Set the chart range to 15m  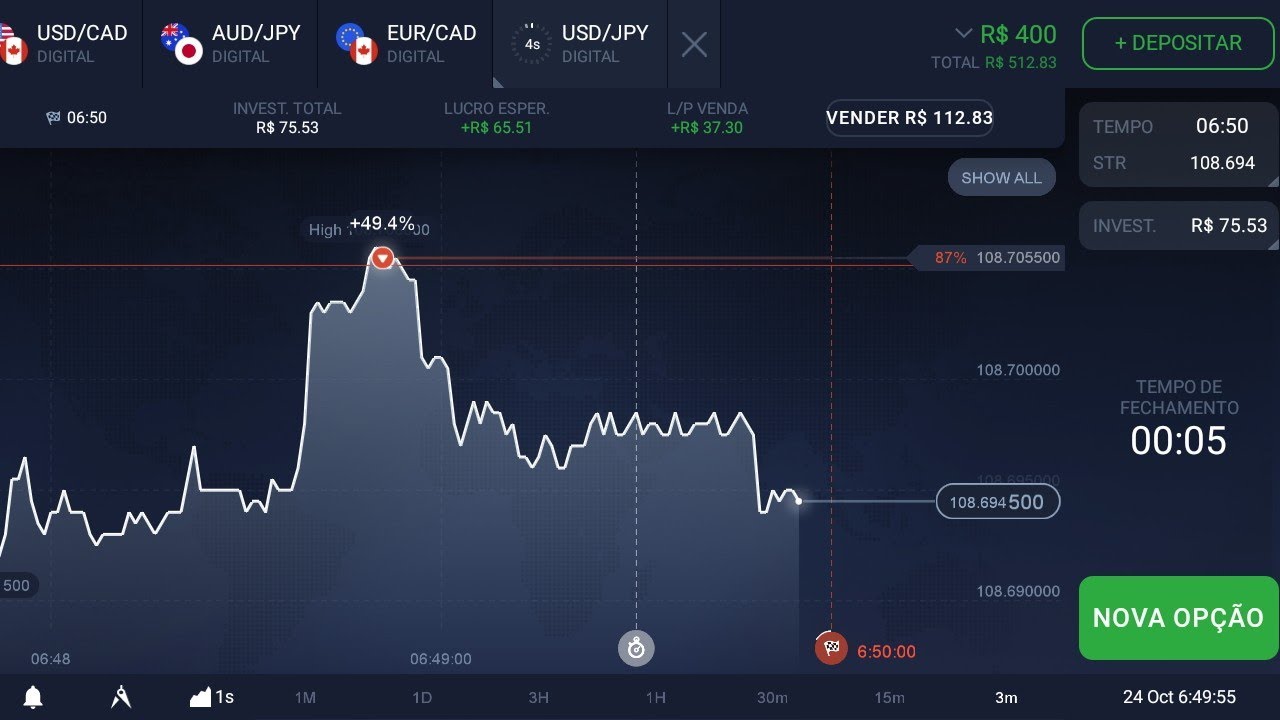click(889, 698)
